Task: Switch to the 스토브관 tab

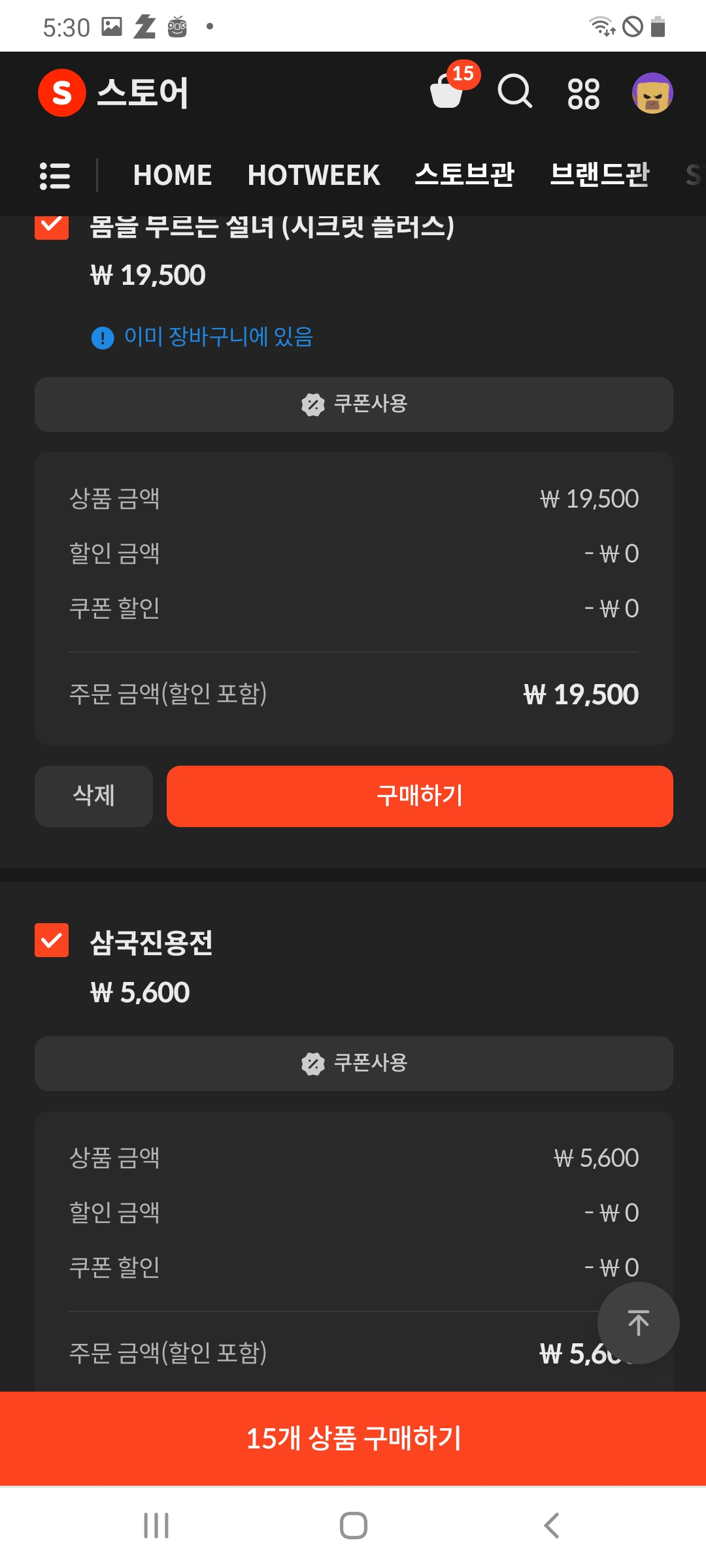Action: tap(465, 174)
